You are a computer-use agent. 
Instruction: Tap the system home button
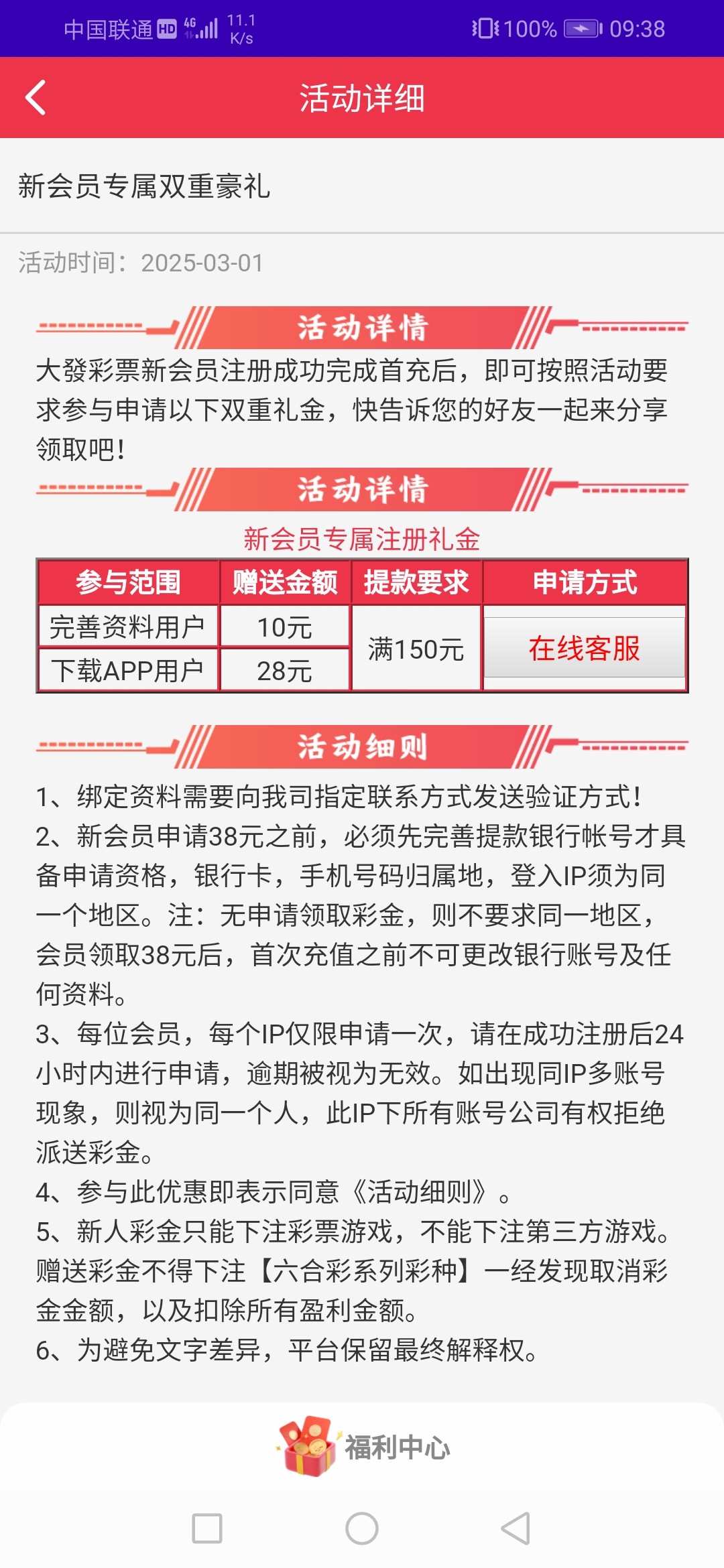click(x=362, y=1528)
